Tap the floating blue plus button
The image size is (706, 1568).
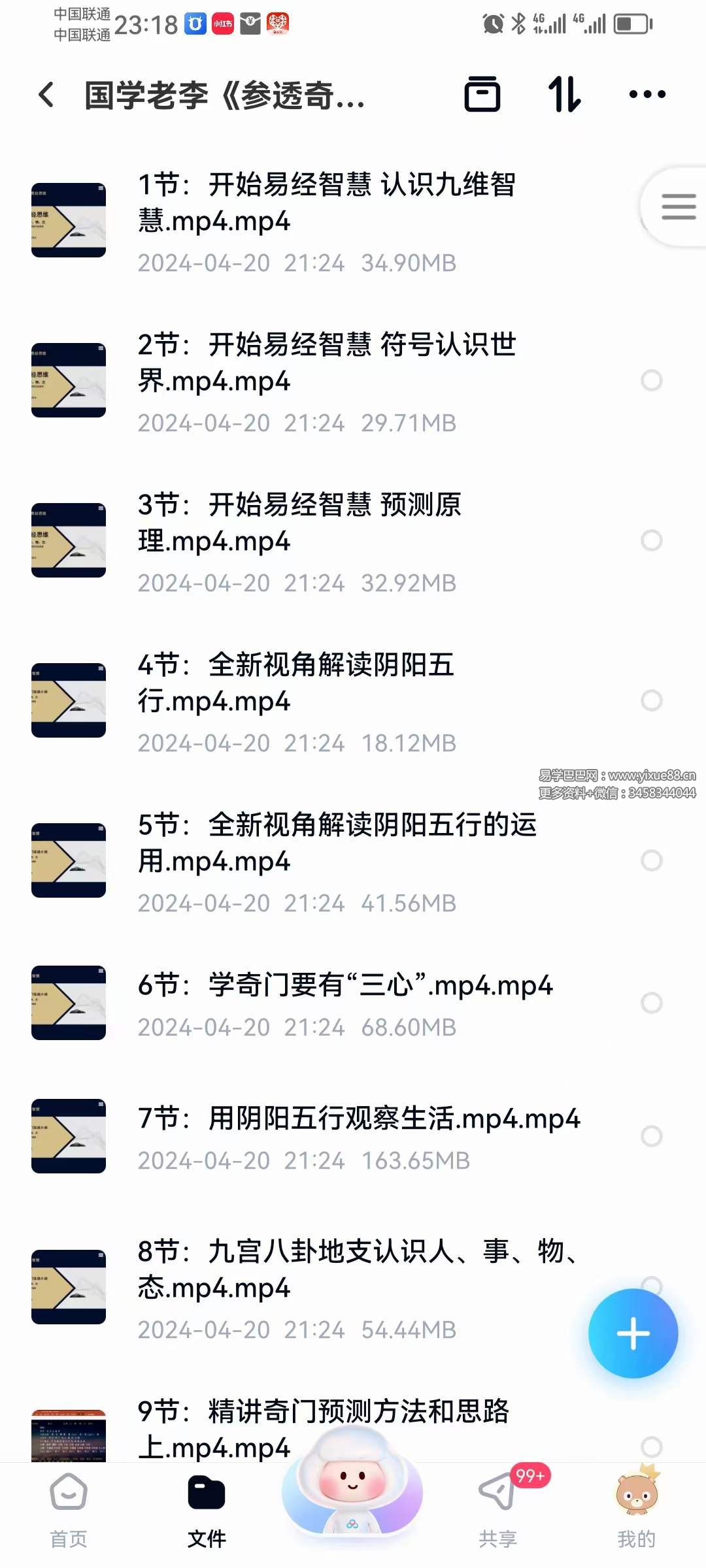(632, 1334)
